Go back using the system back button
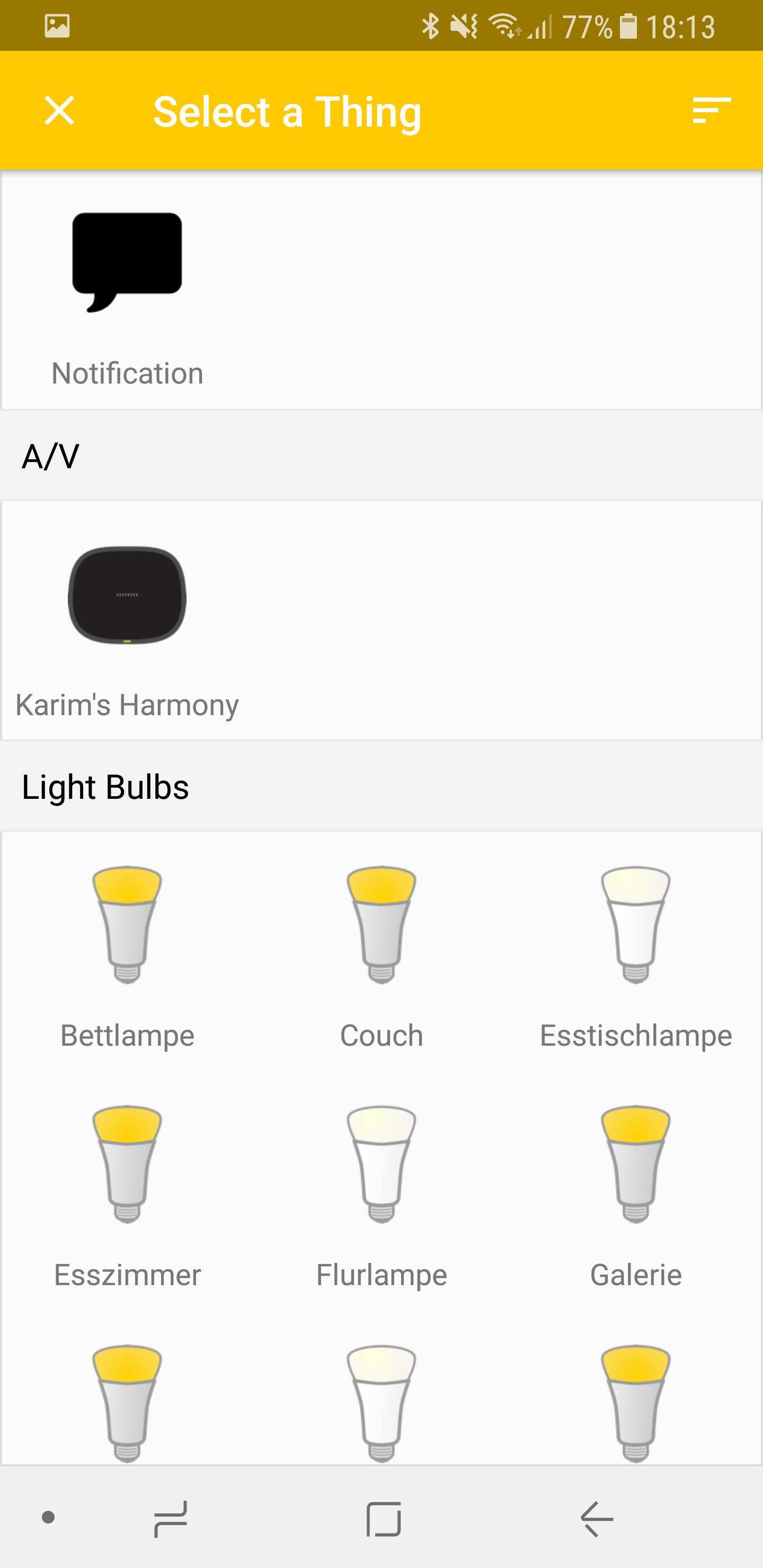Image resolution: width=763 pixels, height=1568 pixels. 597,1519
